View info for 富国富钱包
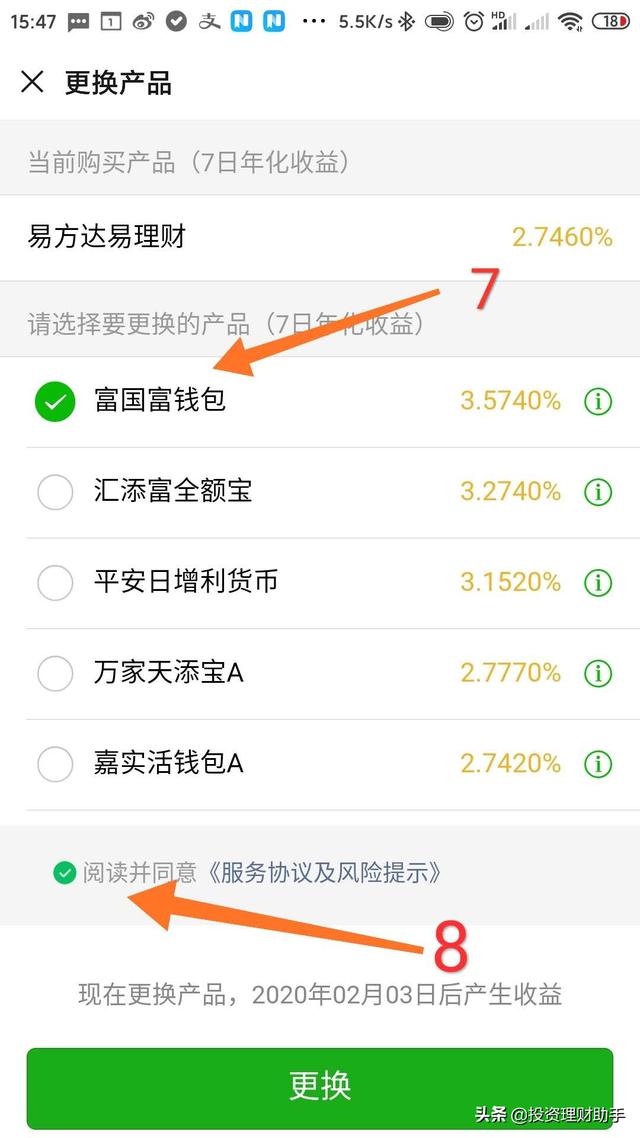 (599, 401)
